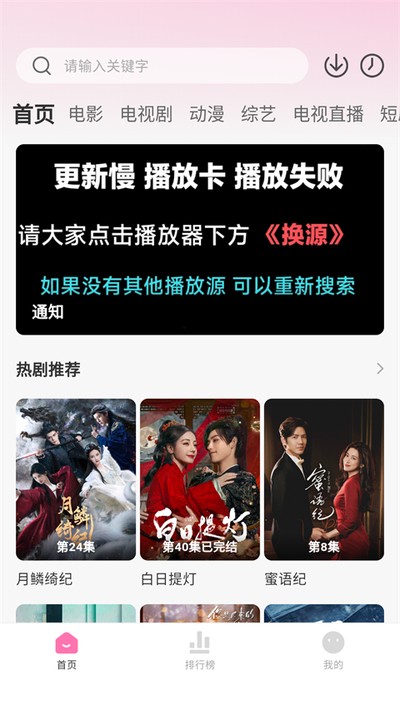The width and height of the screenshot is (400, 710).
Task: Select the 首页 bottom navigation item
Action: pyautogui.click(x=67, y=651)
